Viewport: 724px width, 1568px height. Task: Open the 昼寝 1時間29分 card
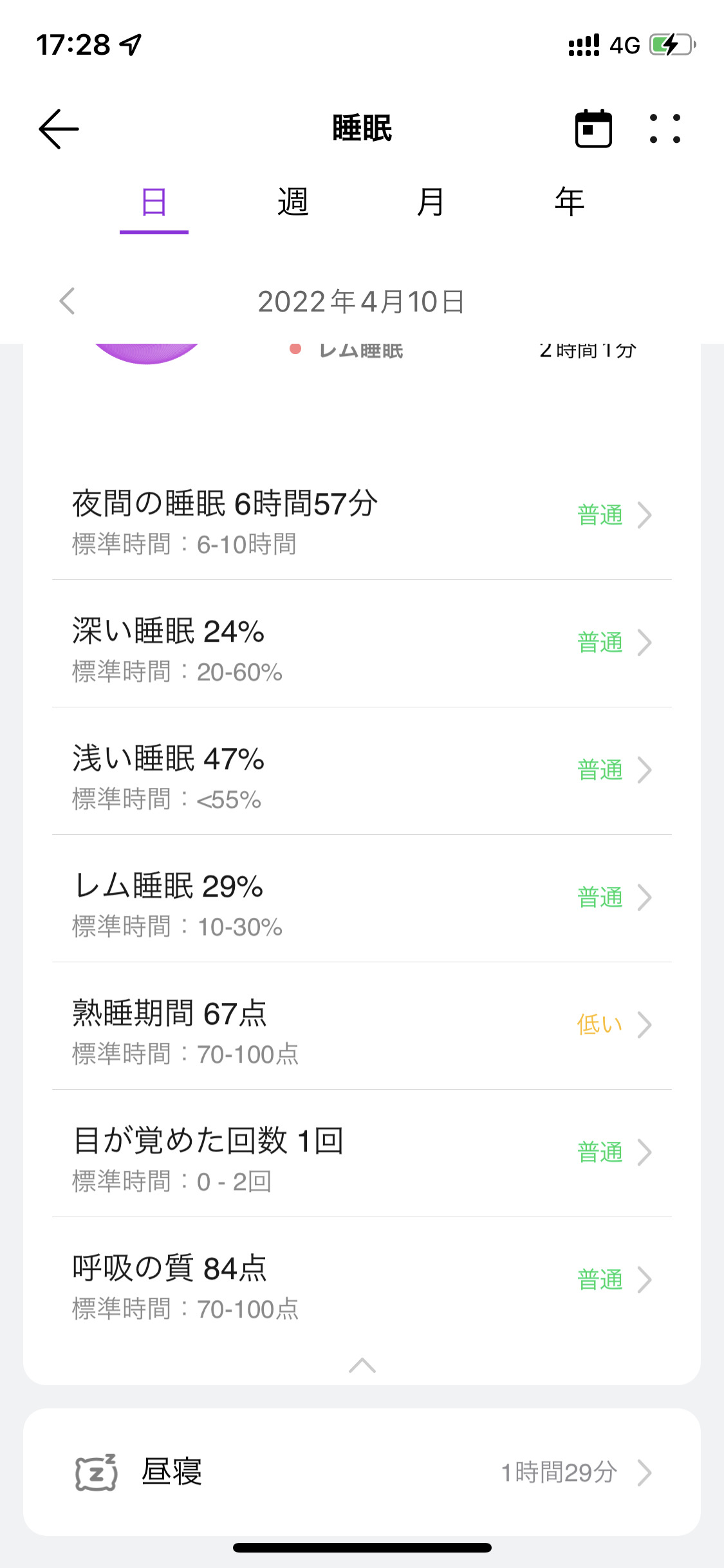pos(362,1472)
